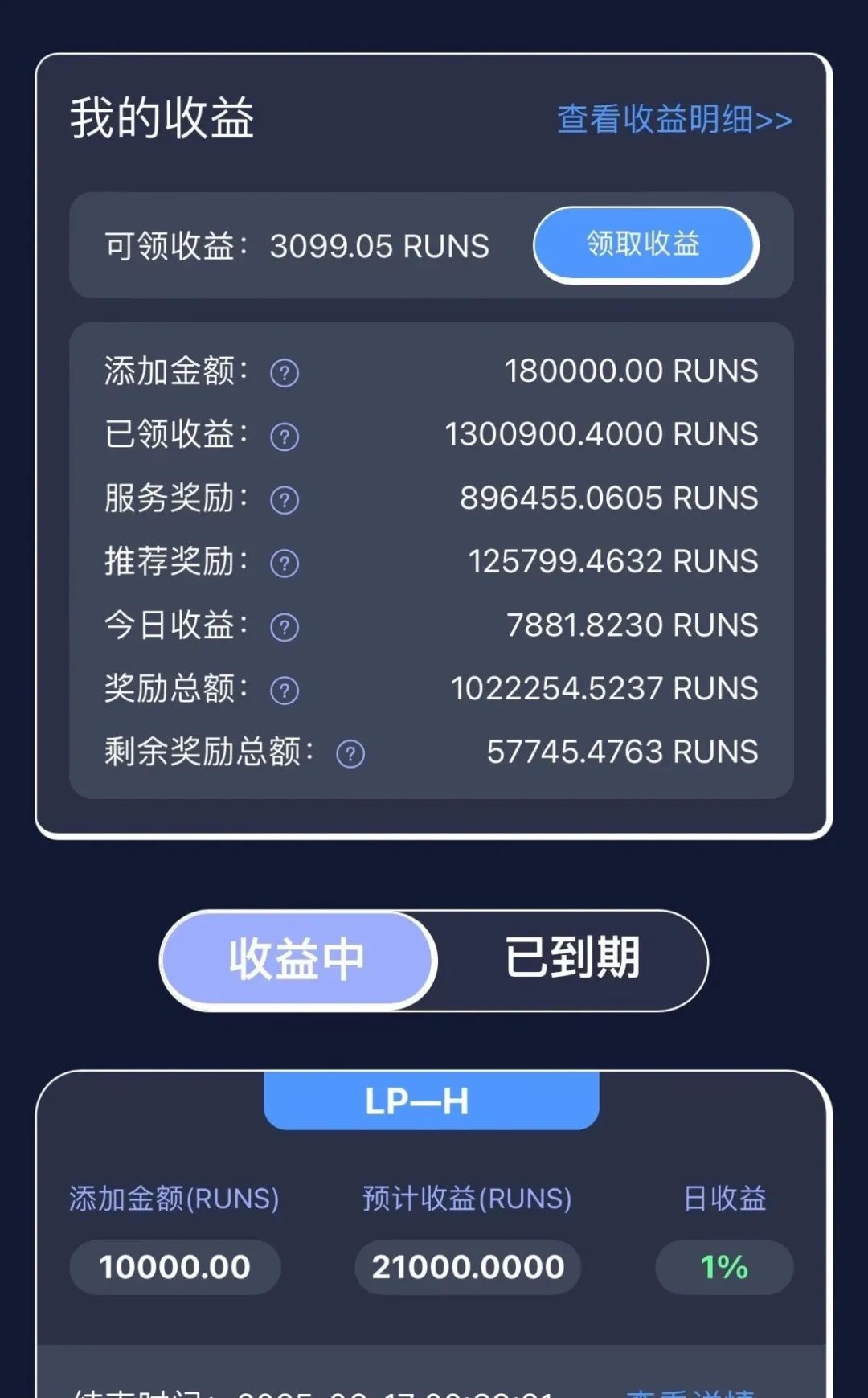This screenshot has height=1398, width=868.
Task: Show help for 服务奖励
Action: (285, 500)
